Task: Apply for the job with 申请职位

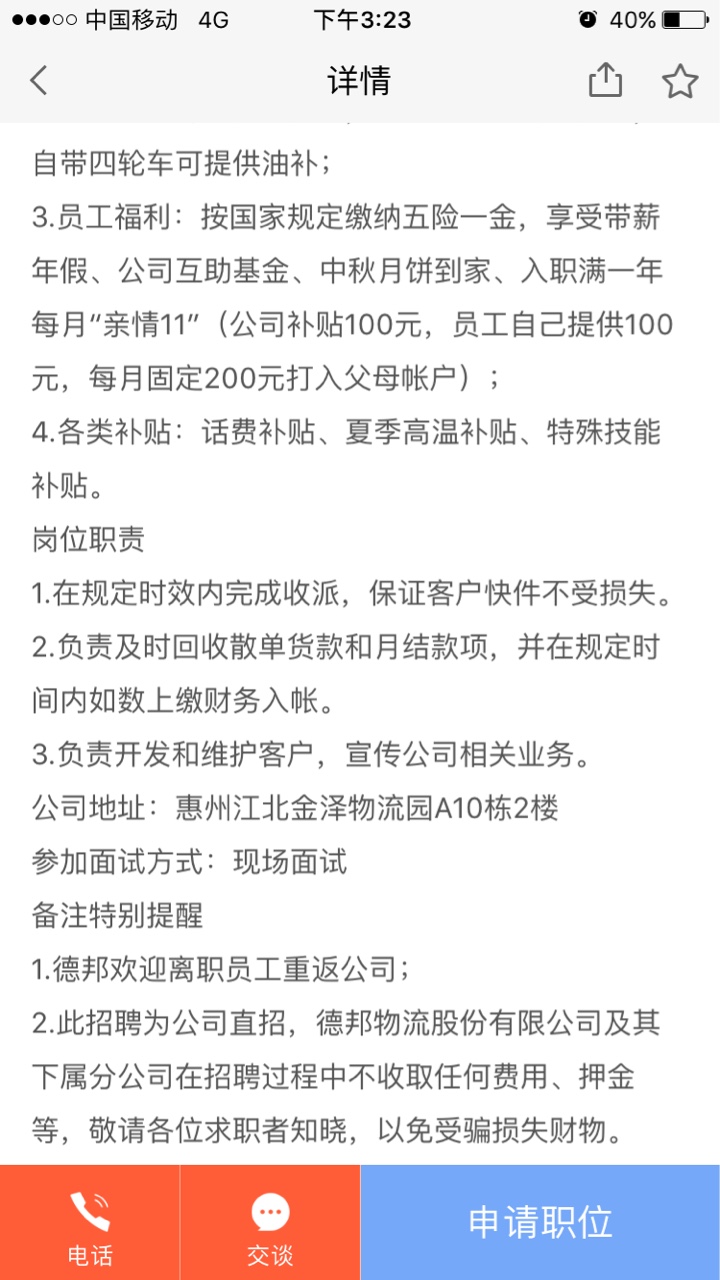Action: pyautogui.click(x=540, y=1222)
